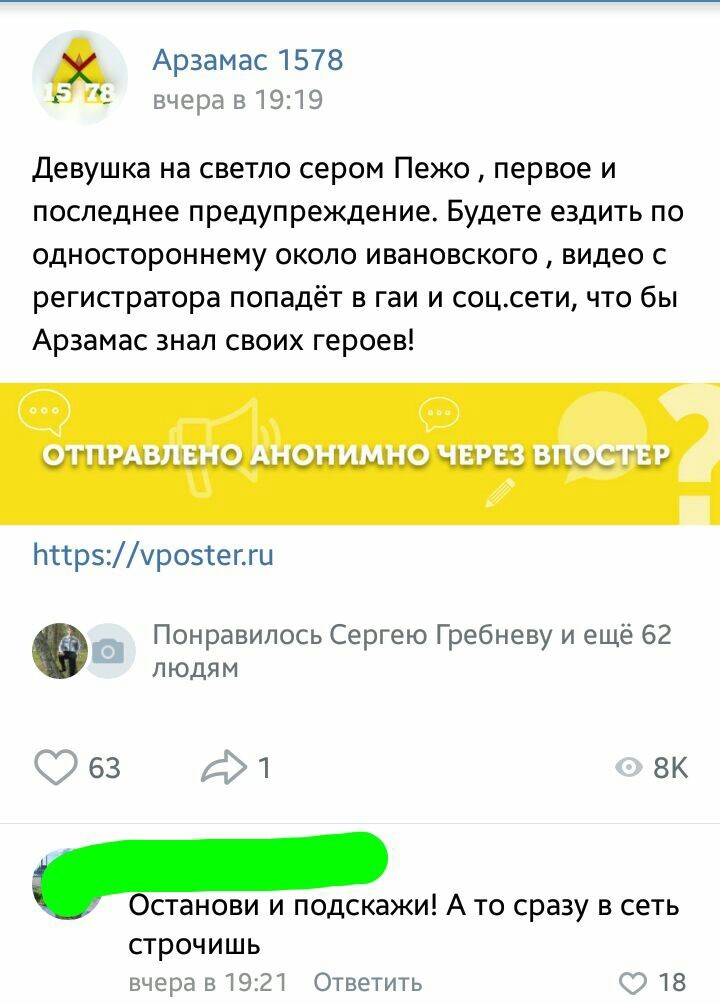720x1004 pixels.
Task: Open the Арзамас 1578 community name link
Action: [247, 60]
